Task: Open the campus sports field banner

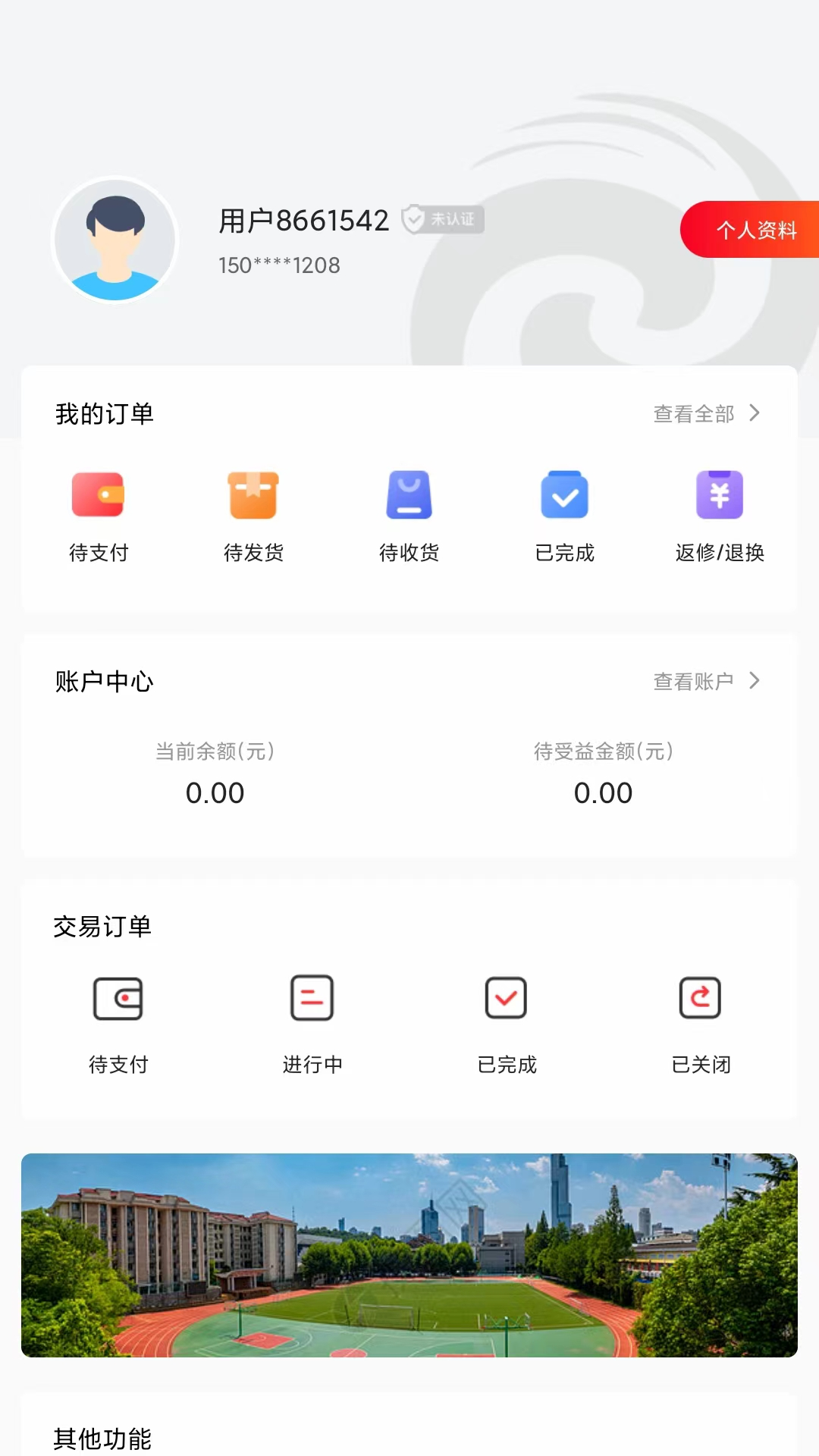Action: coord(409,1255)
